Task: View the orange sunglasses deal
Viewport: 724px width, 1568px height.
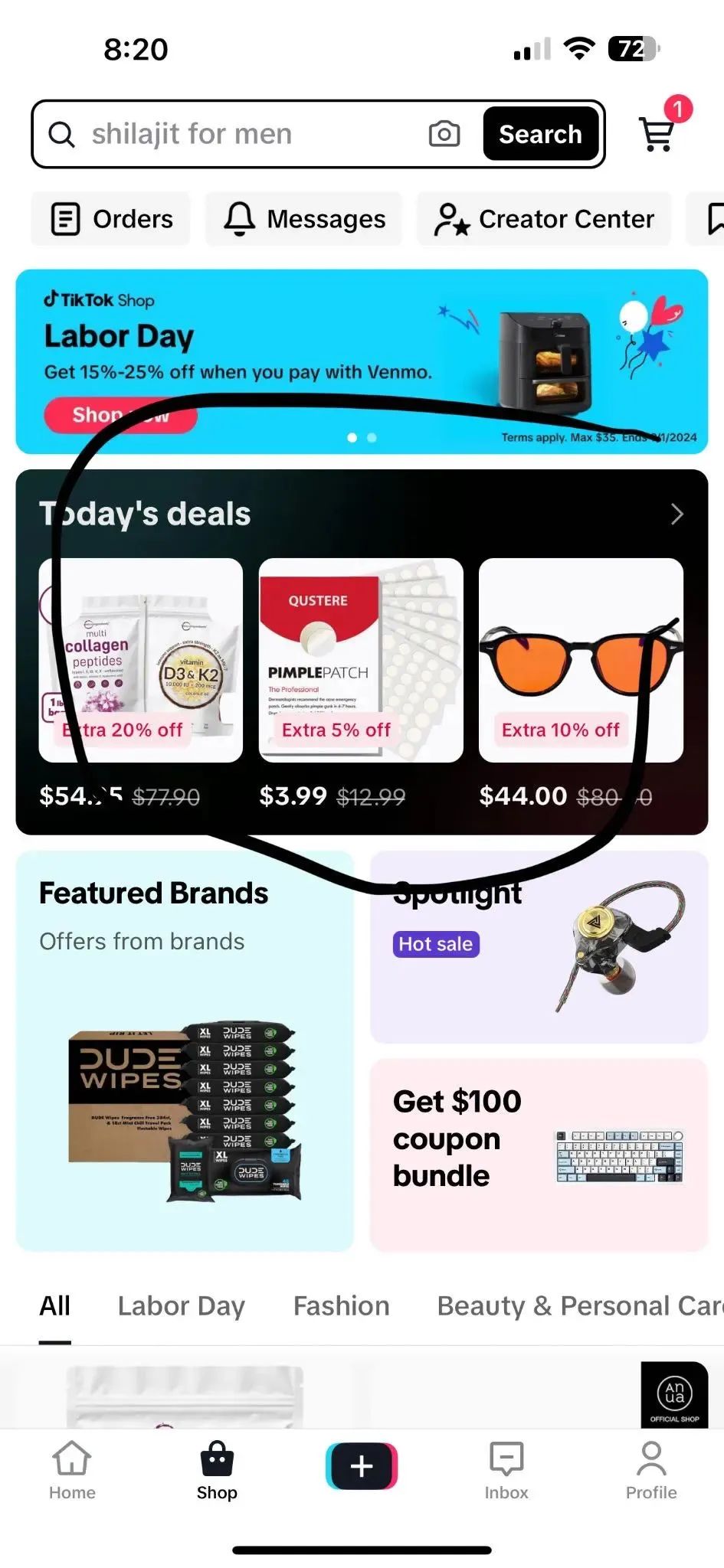Action: (x=581, y=660)
